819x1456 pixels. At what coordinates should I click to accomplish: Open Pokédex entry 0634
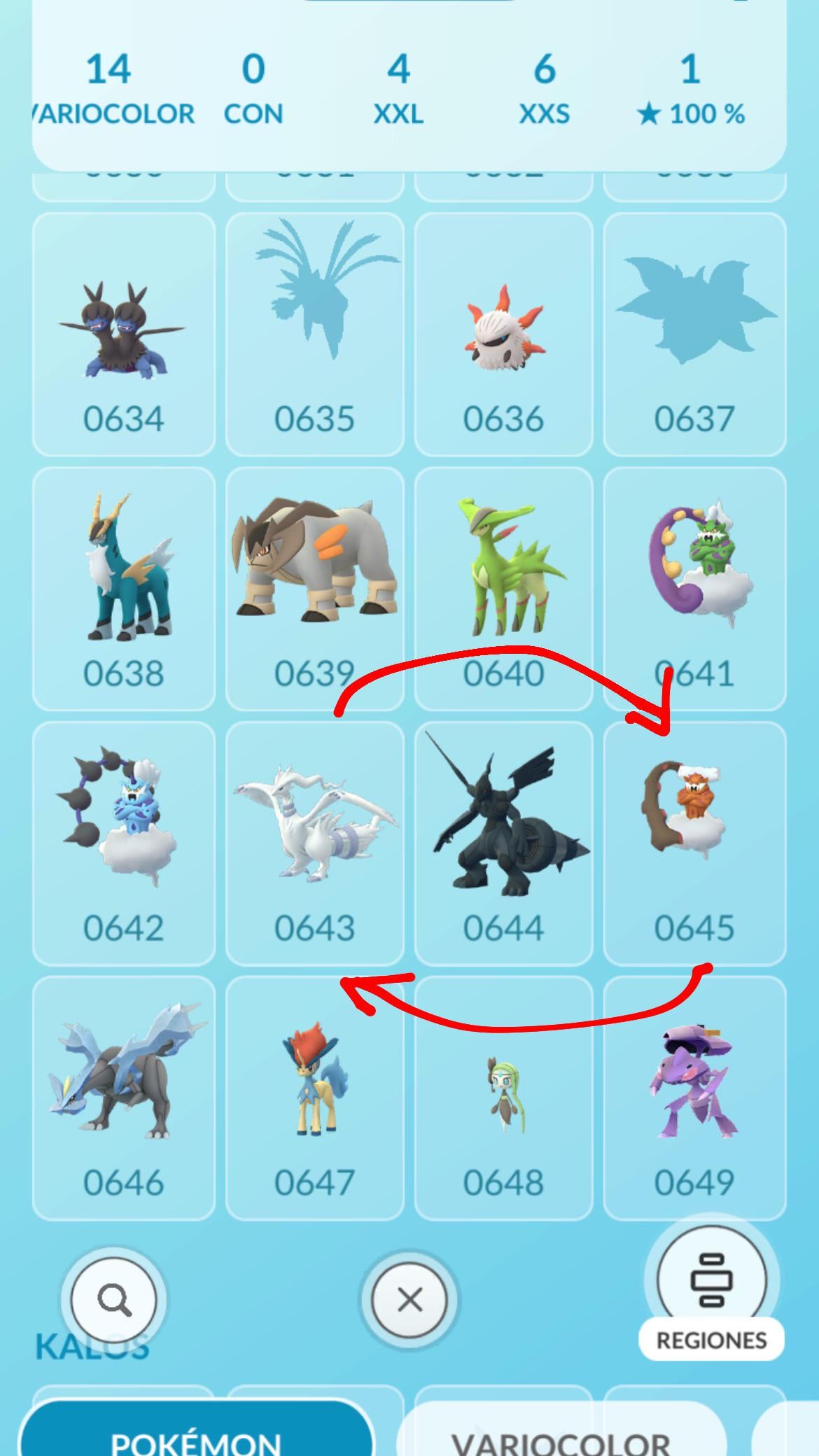pyautogui.click(x=123, y=335)
